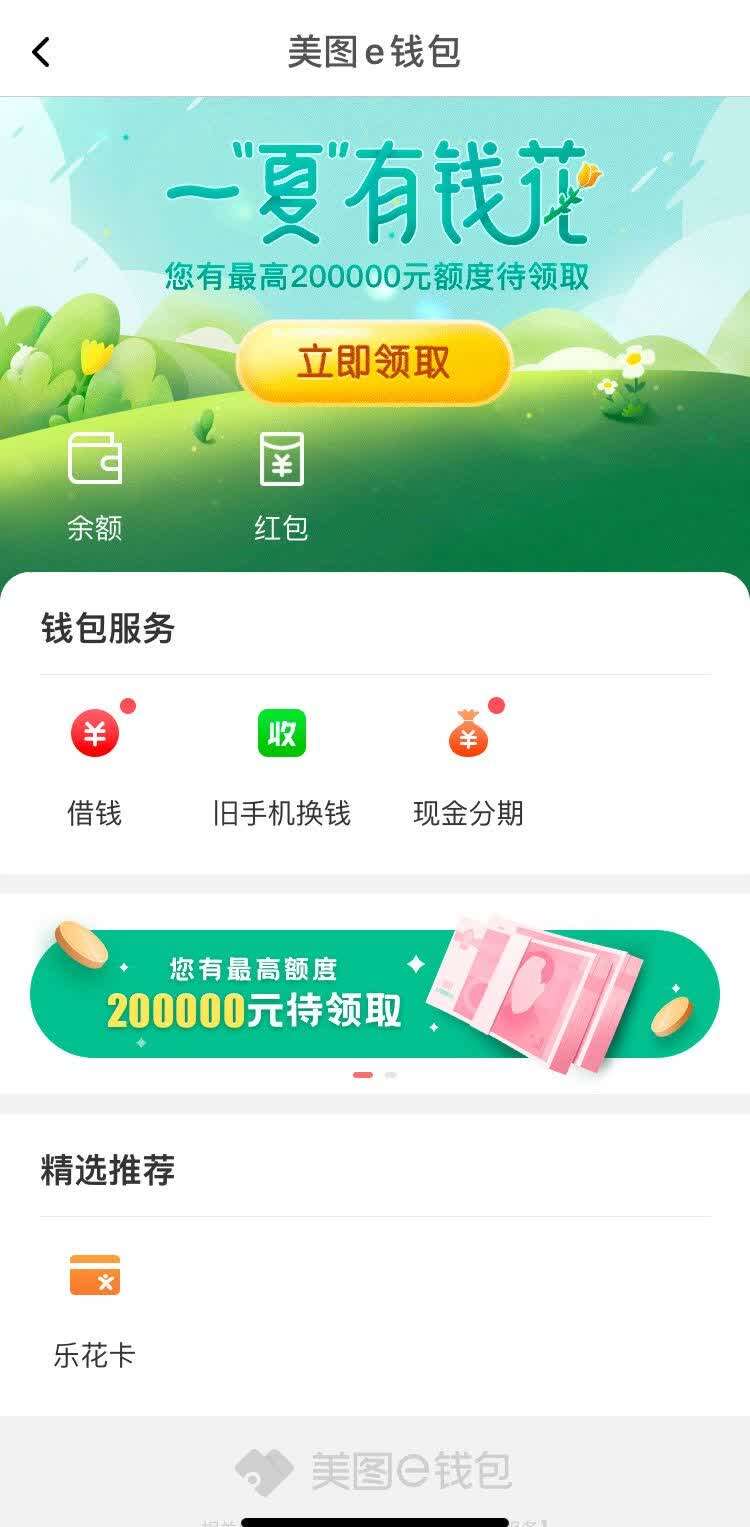The height and width of the screenshot is (1527, 750).
Task: Open the 200000元待领取 banner
Action: (374, 994)
